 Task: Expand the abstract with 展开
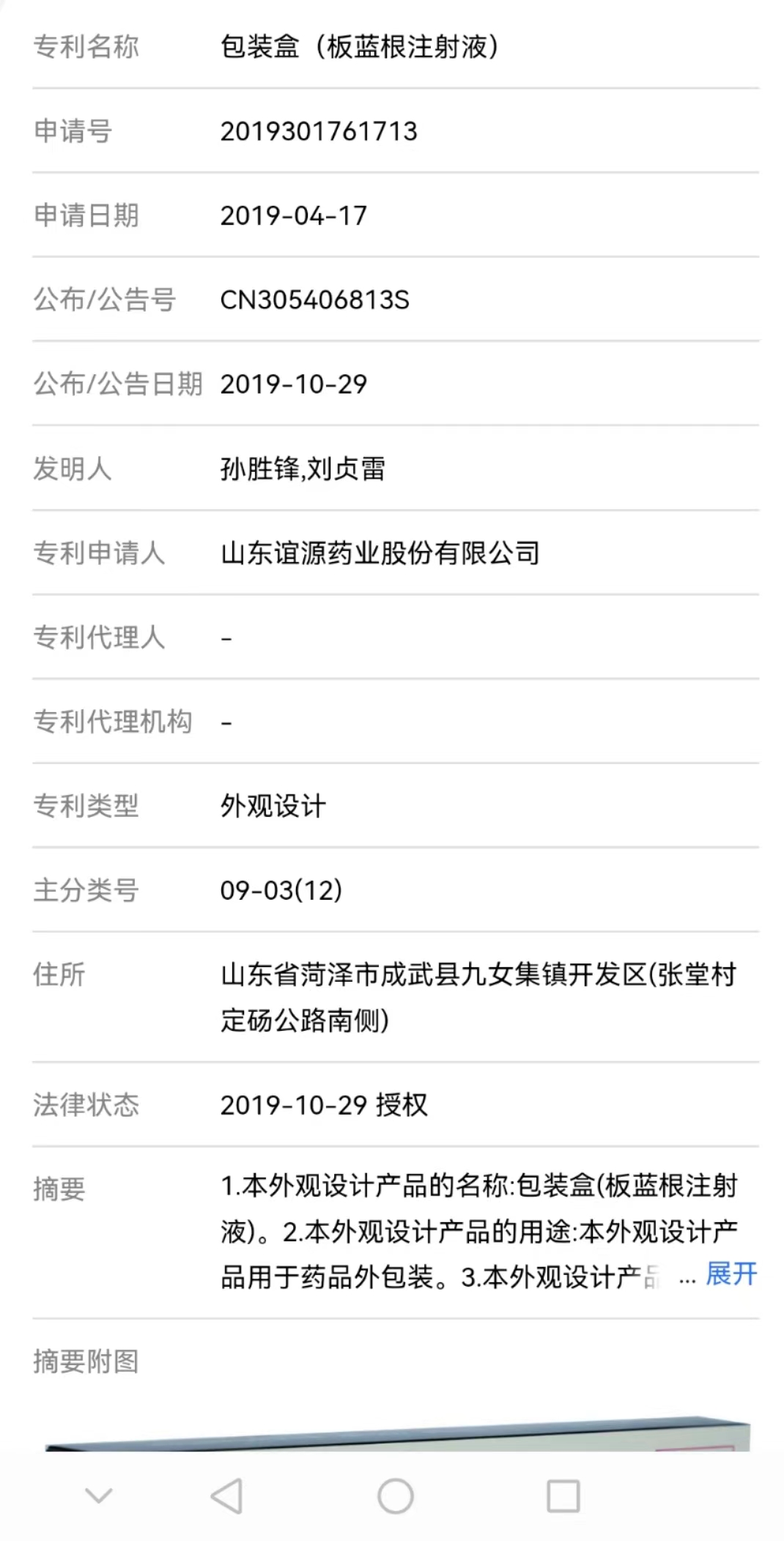[731, 1274]
